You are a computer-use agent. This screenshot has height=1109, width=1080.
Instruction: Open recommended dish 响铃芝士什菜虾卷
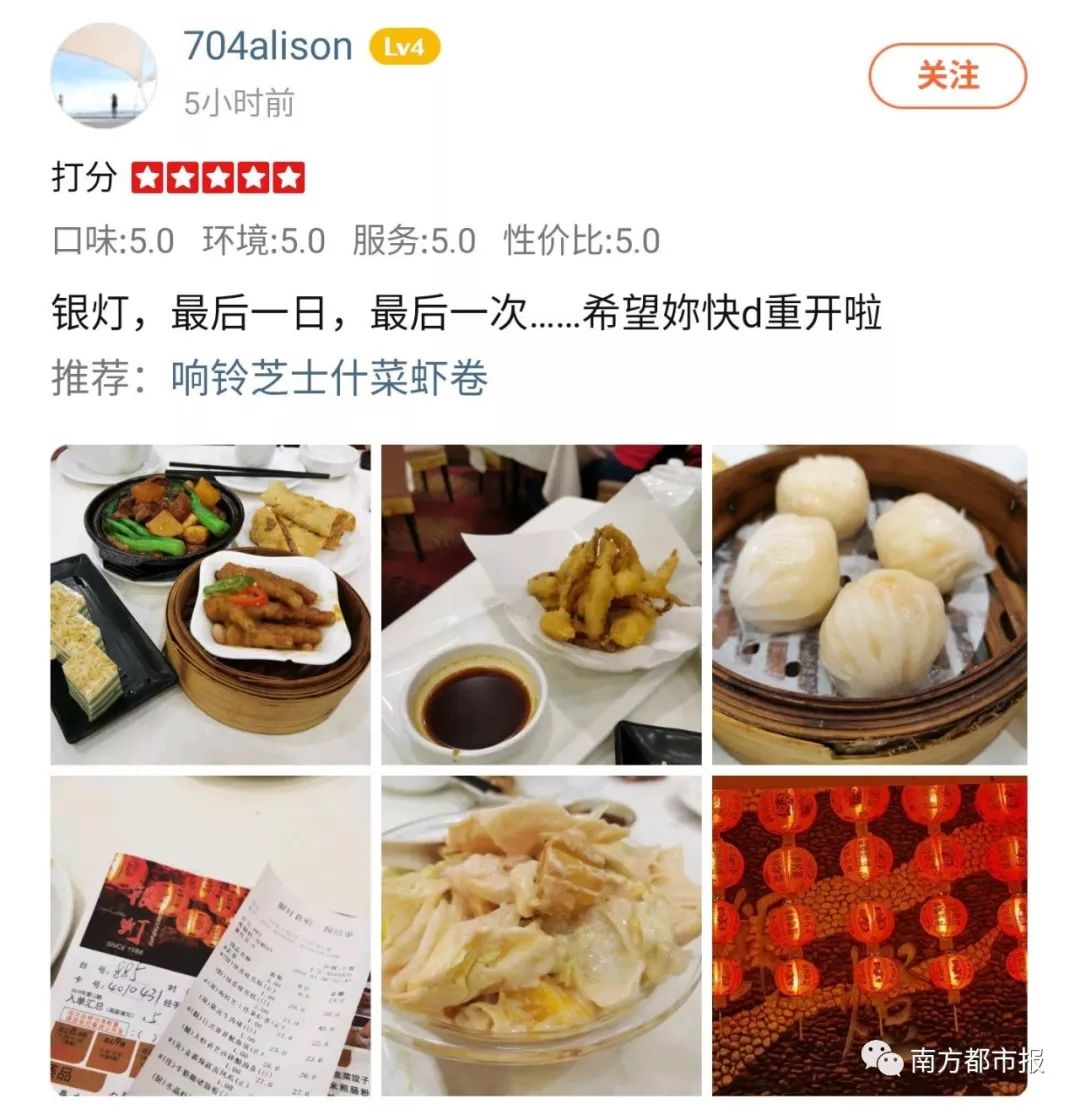(x=329, y=379)
